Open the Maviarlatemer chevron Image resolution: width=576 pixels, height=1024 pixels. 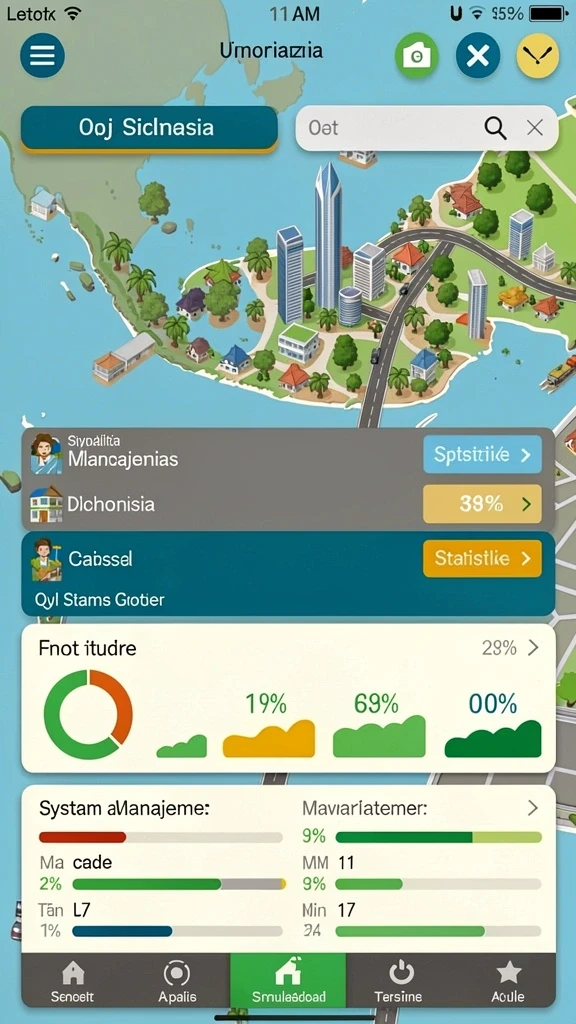click(533, 808)
